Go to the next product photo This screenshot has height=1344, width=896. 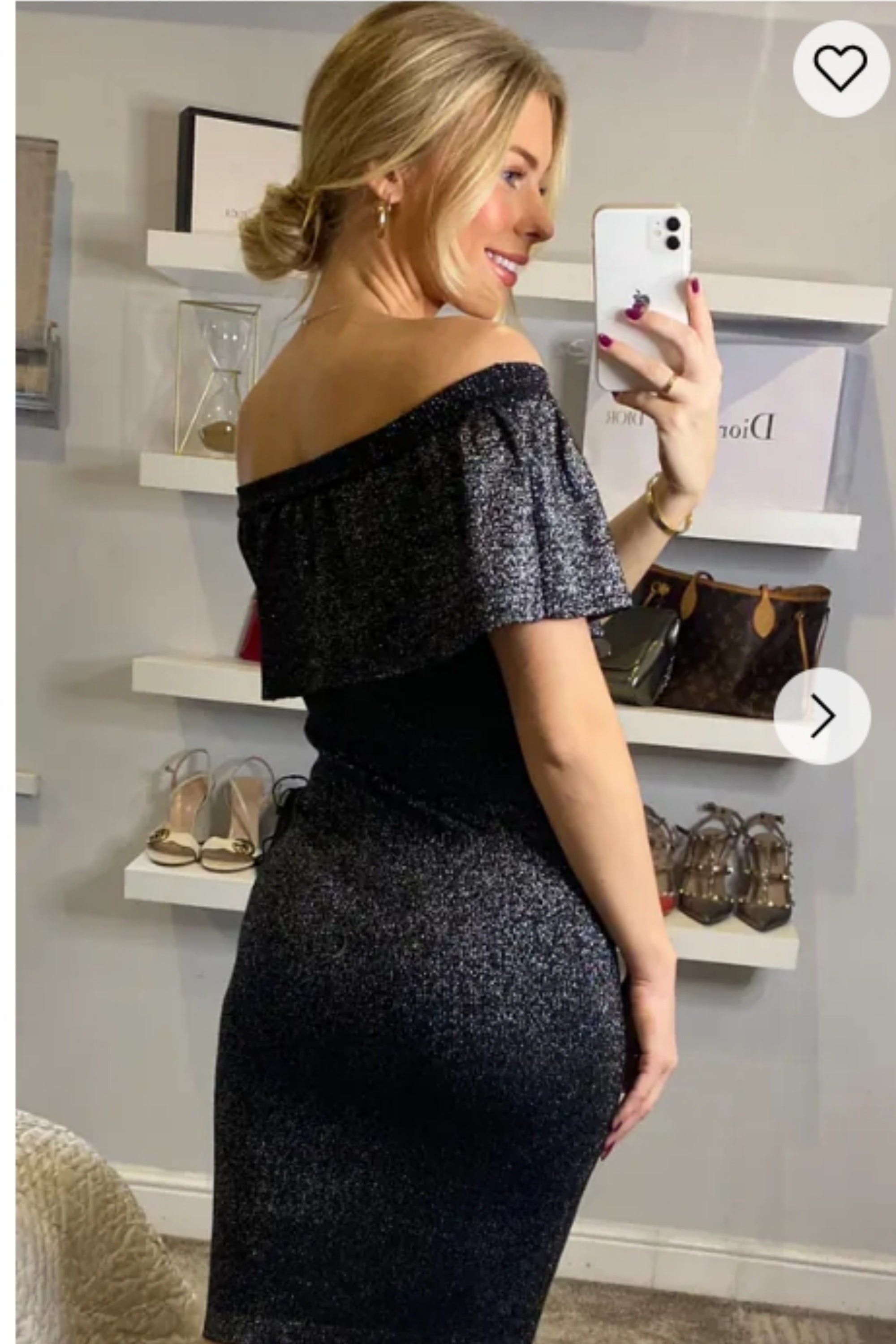point(822,716)
